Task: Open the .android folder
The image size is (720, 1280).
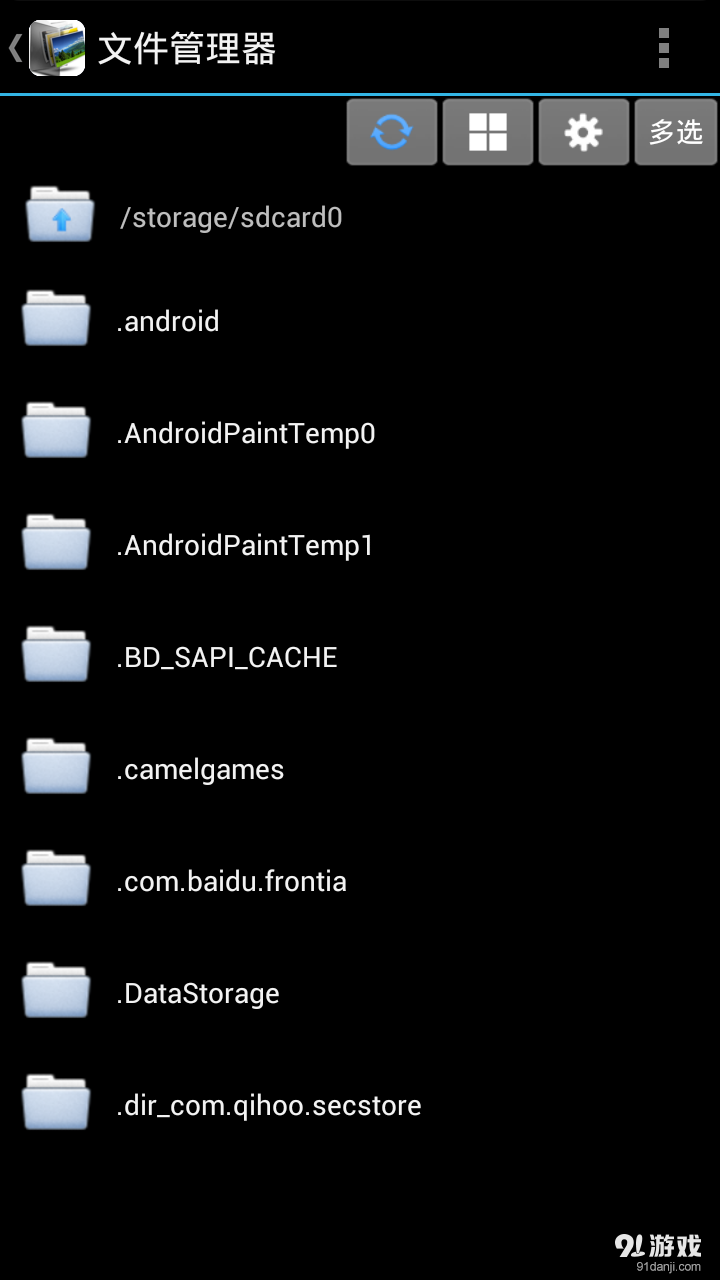Action: coord(168,322)
